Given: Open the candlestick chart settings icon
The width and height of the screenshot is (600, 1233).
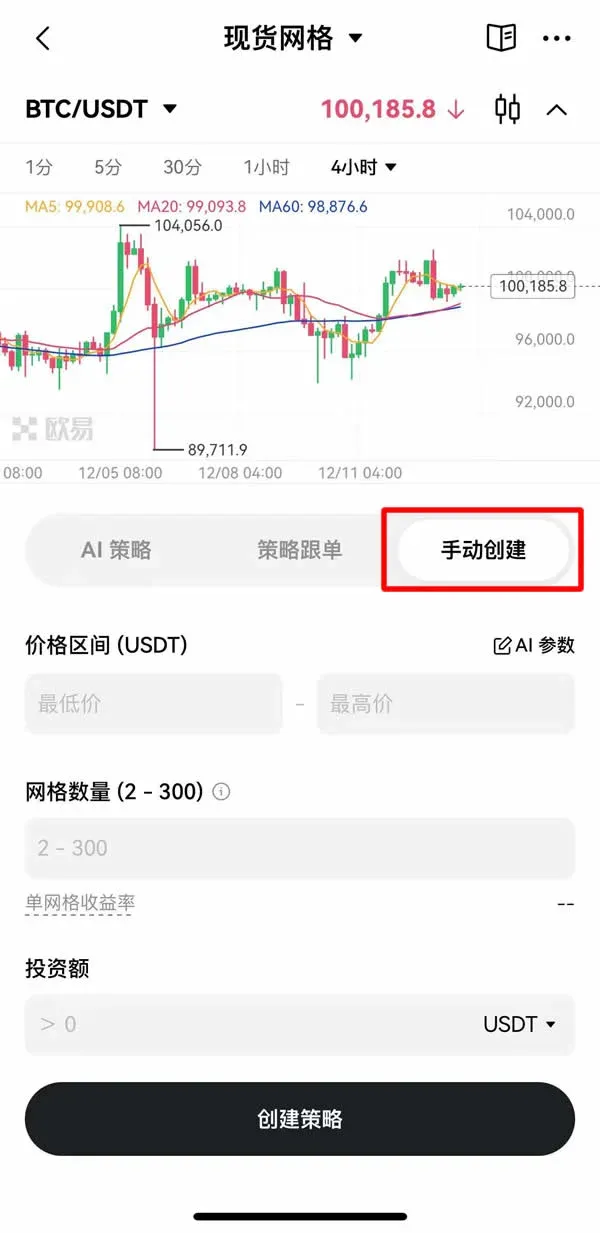Looking at the screenshot, I should 508,109.
